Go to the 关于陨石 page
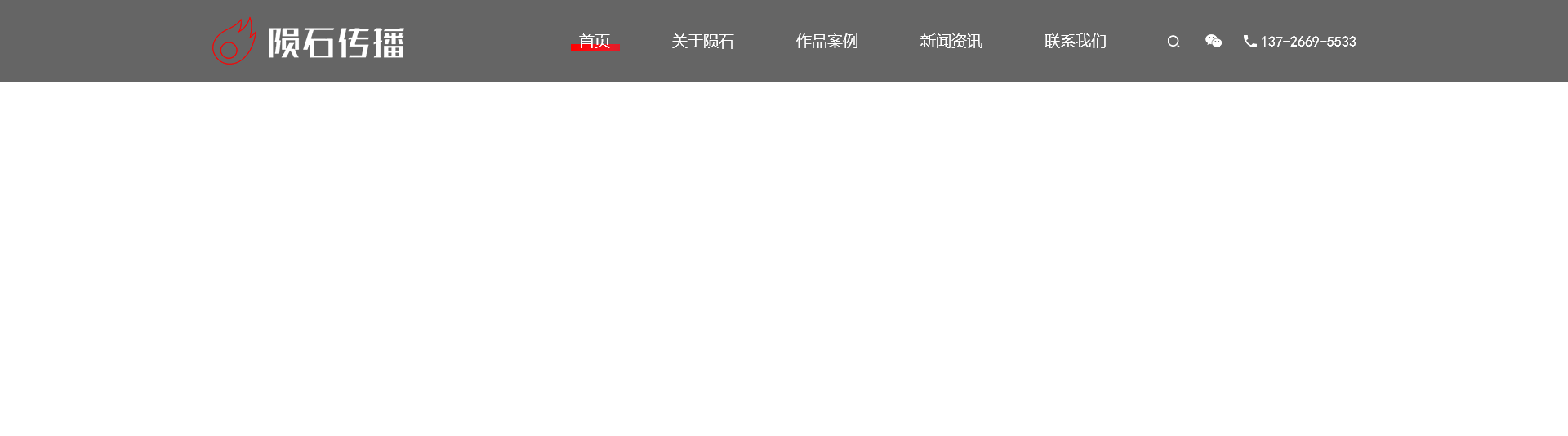This screenshot has height=436, width=1568. 702,41
